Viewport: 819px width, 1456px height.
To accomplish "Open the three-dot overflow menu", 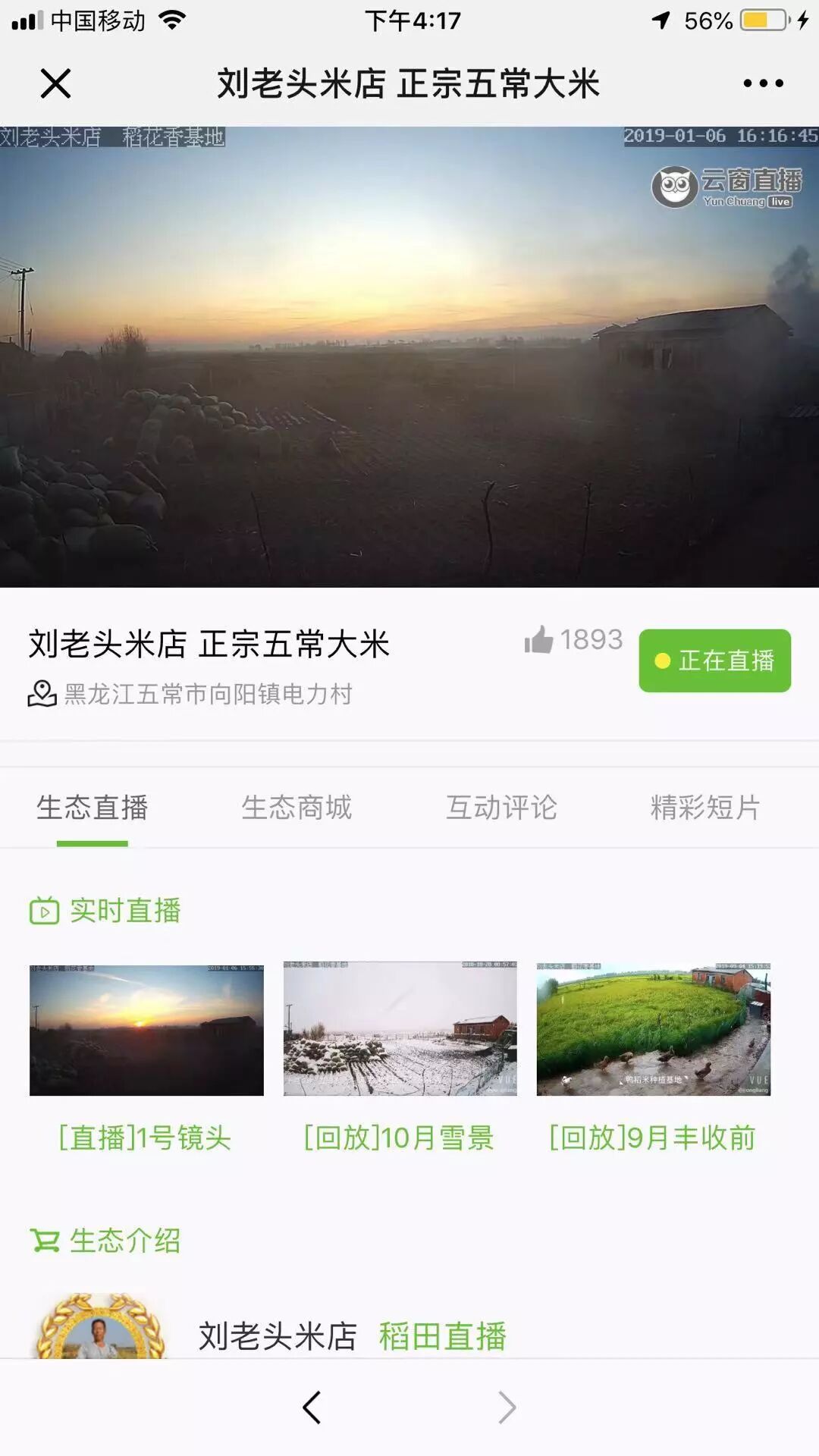I will pyautogui.click(x=763, y=83).
